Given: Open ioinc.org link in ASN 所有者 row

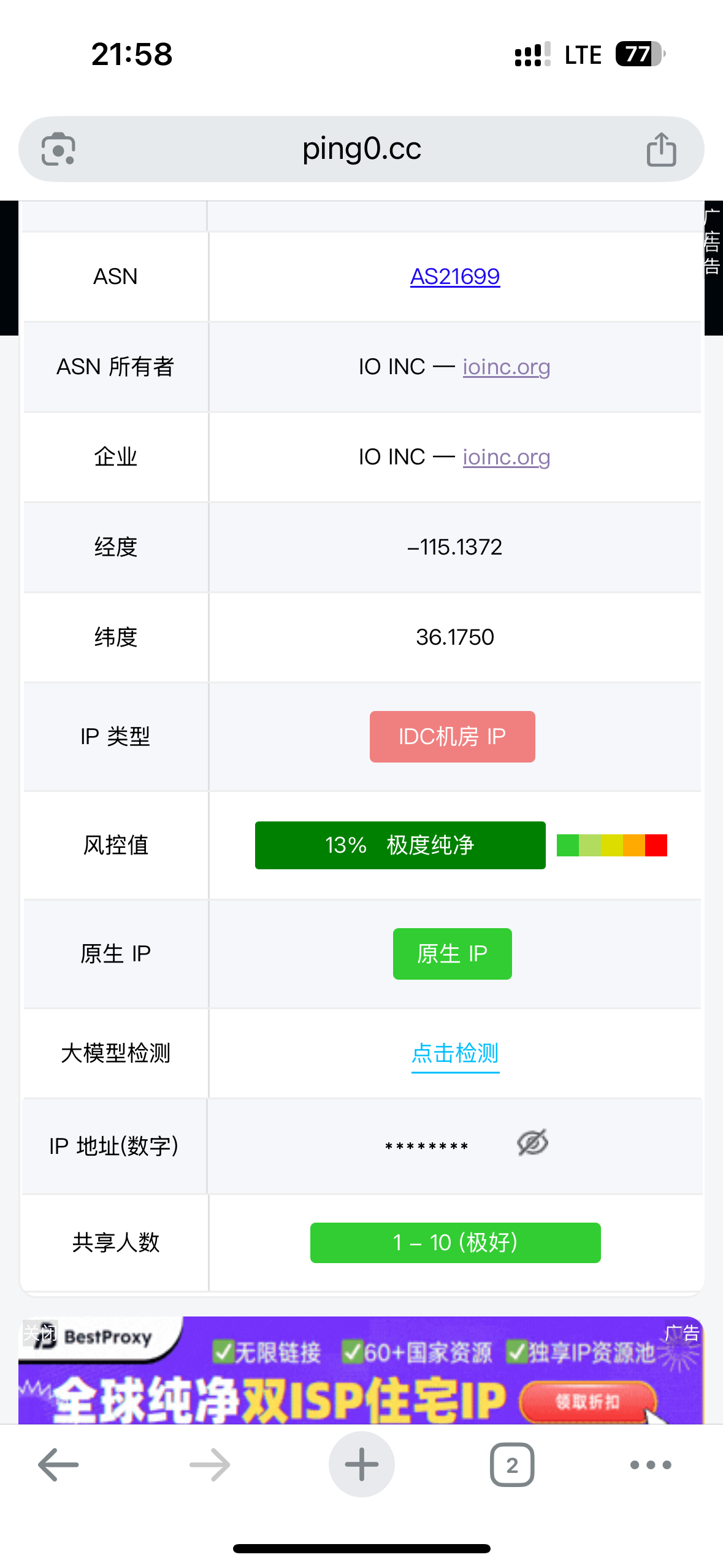Looking at the screenshot, I should [x=506, y=367].
